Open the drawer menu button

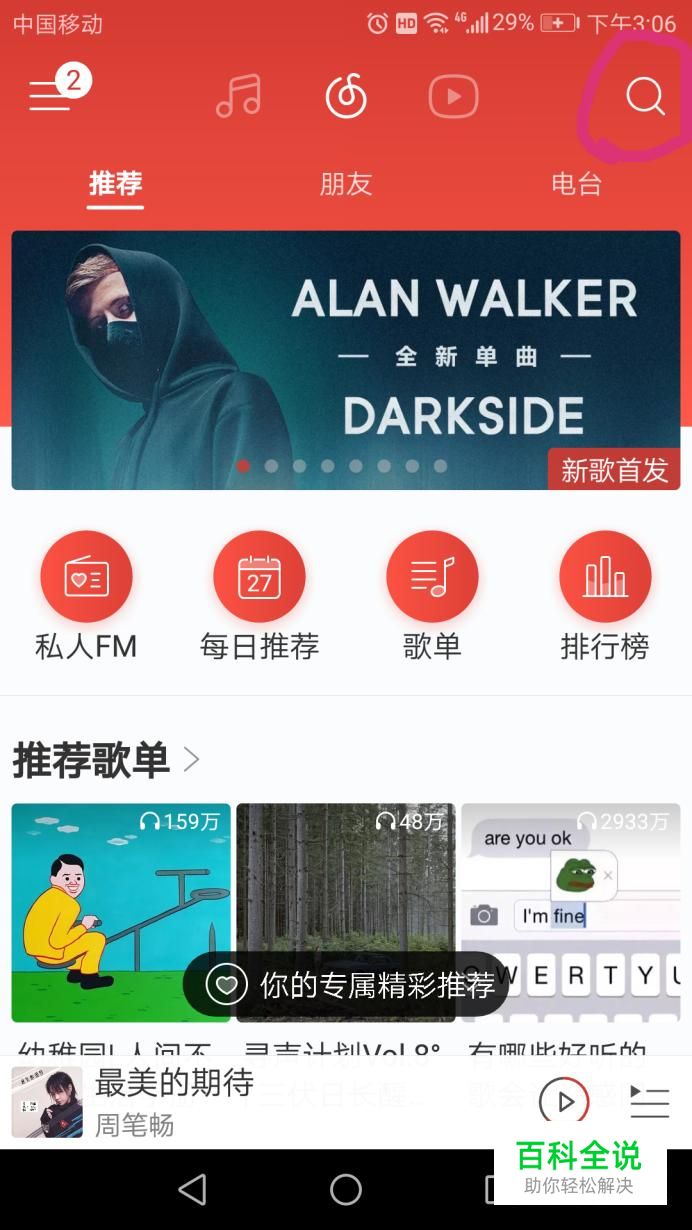50,96
